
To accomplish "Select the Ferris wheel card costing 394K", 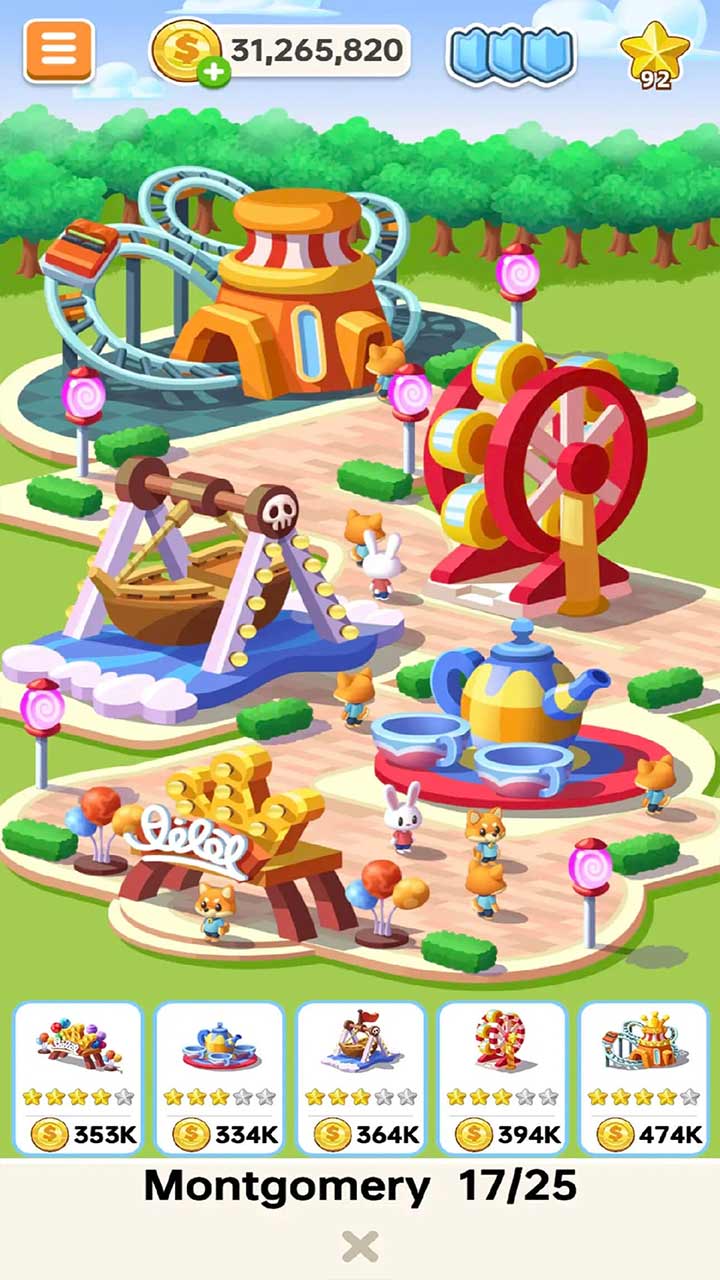I will [x=502, y=1079].
